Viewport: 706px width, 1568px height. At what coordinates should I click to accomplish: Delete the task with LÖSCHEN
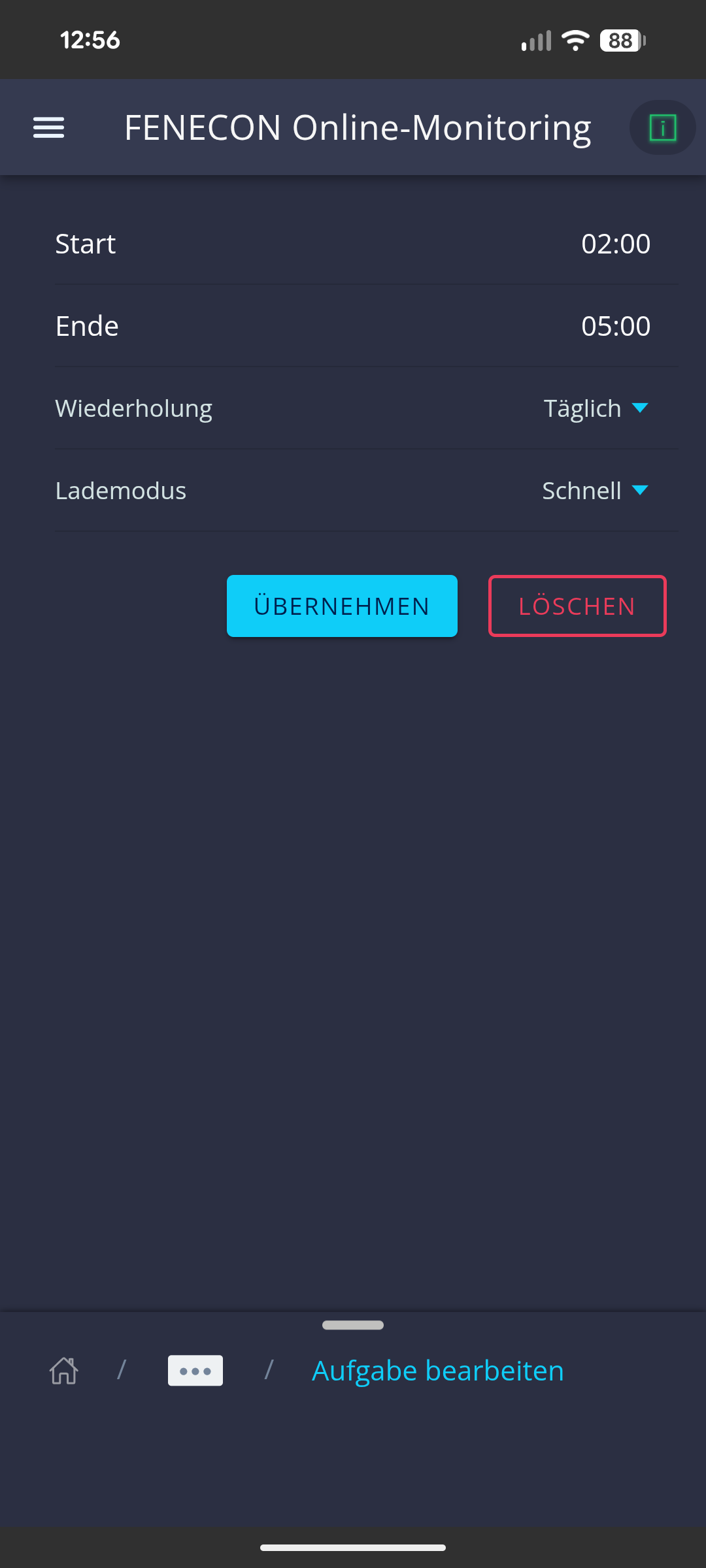pos(577,606)
